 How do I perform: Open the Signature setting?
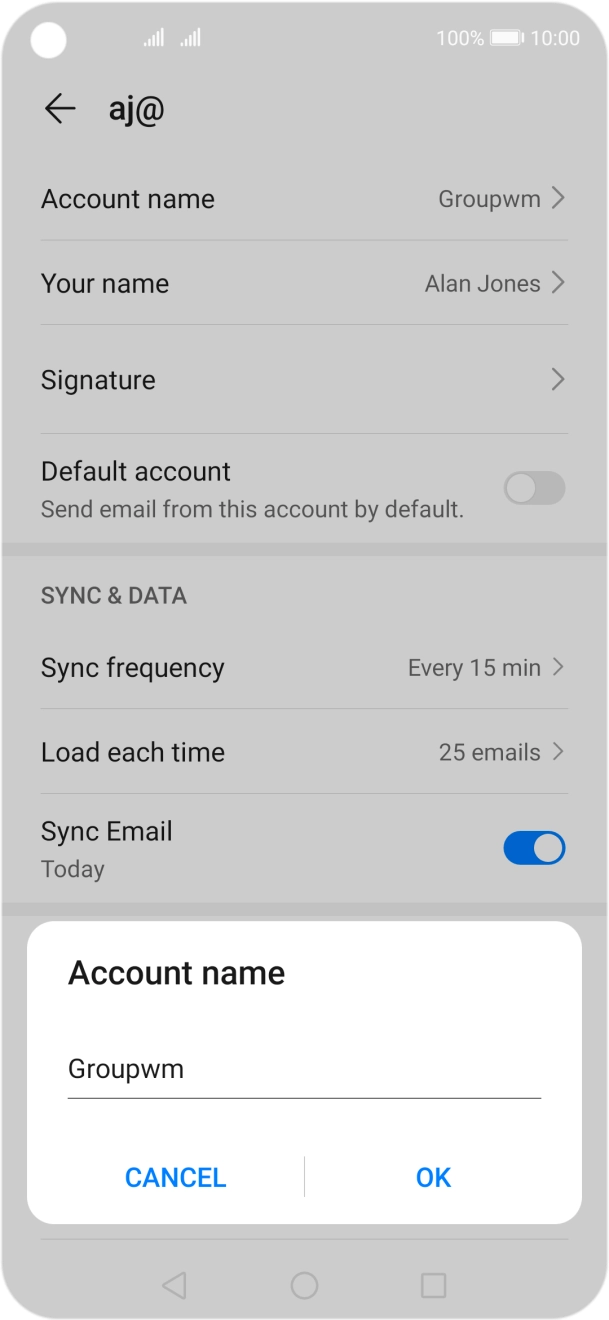[304, 380]
